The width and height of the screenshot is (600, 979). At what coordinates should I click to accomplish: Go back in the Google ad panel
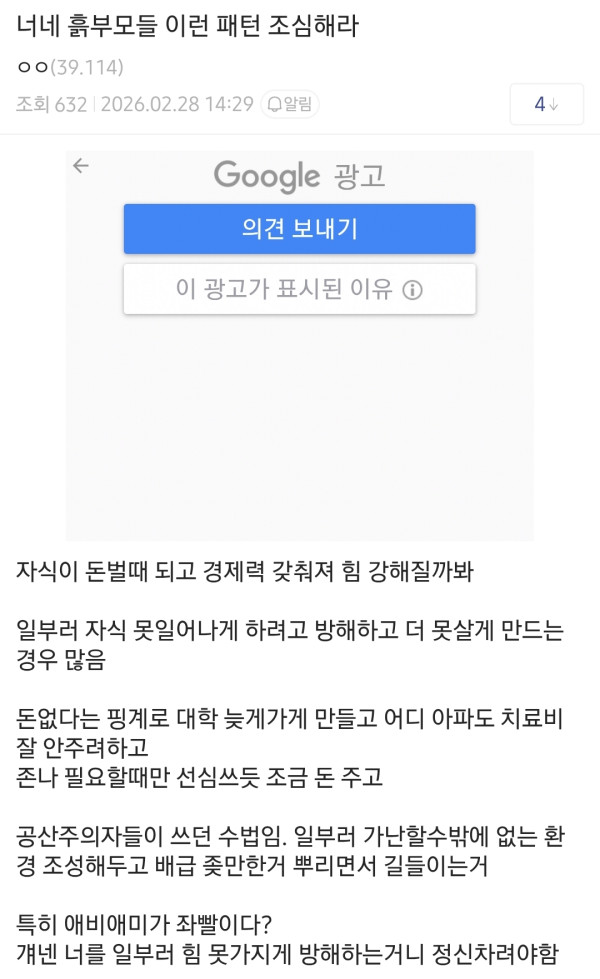click(82, 167)
